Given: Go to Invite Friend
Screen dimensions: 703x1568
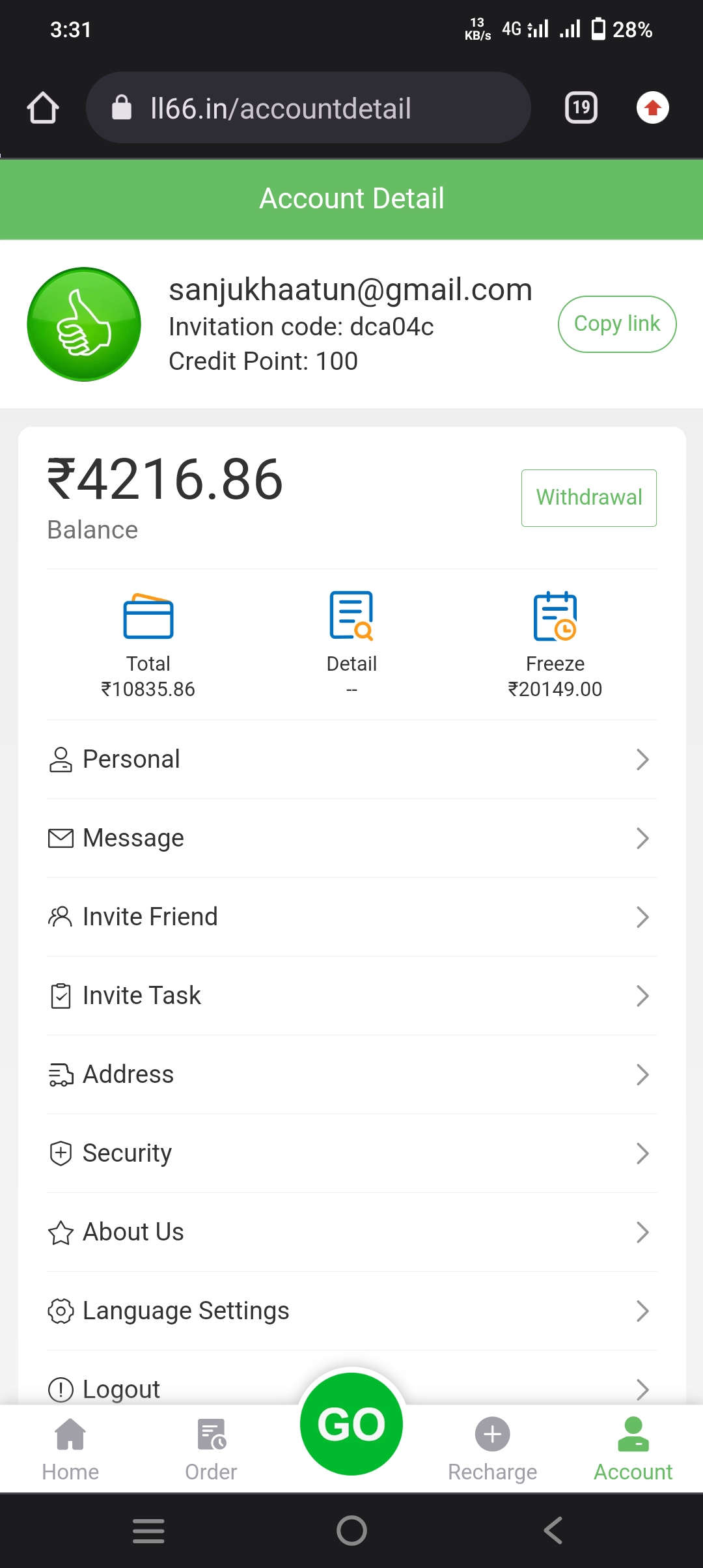Looking at the screenshot, I should pos(351,917).
